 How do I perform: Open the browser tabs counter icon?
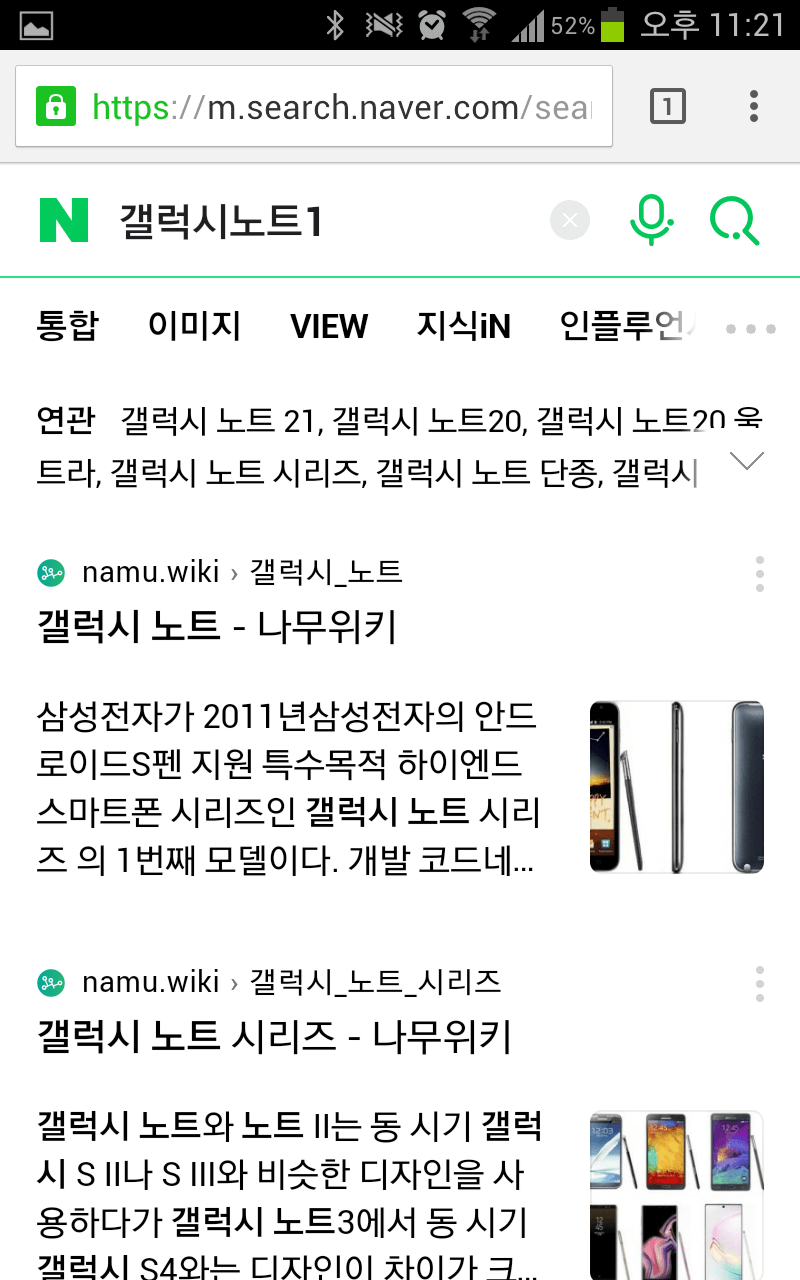(668, 105)
